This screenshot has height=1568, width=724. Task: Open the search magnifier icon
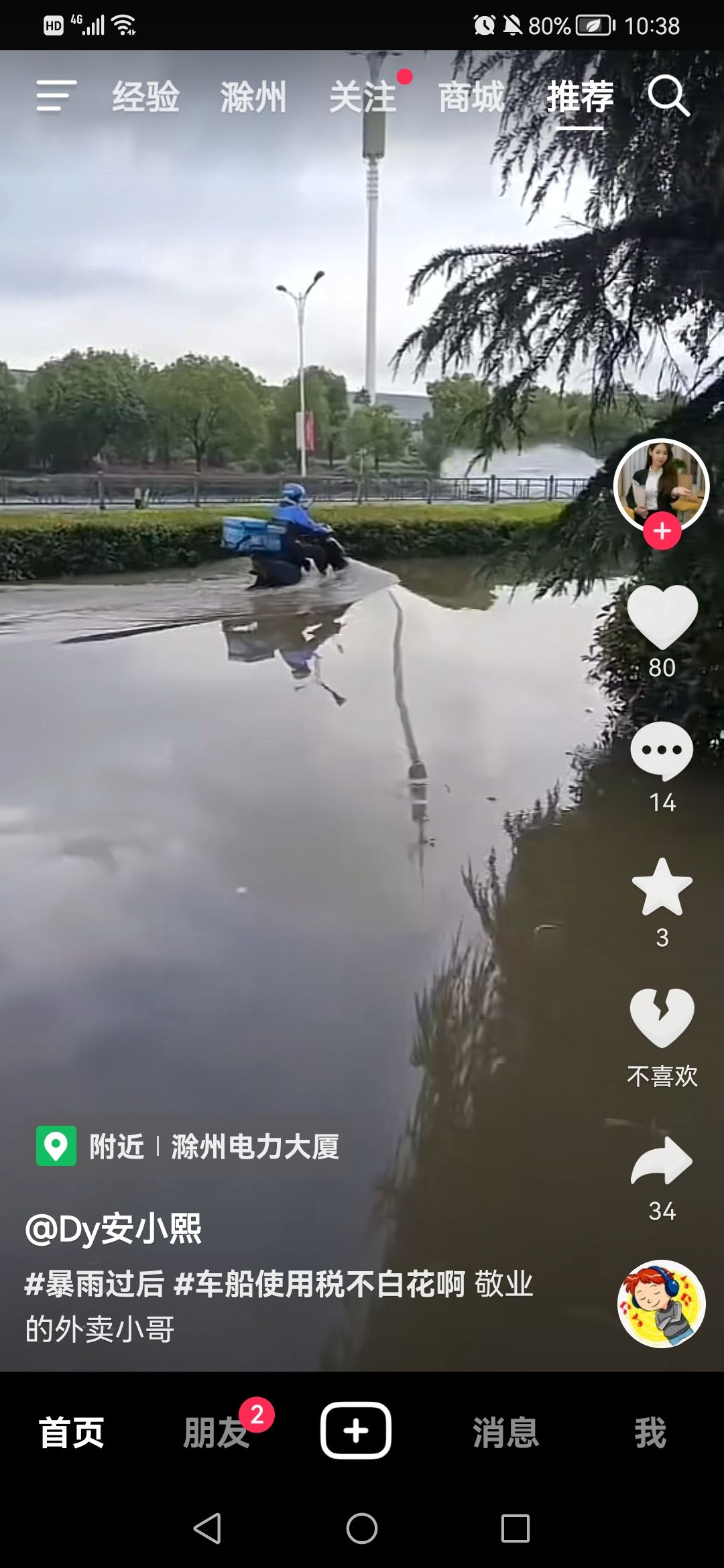pos(668,96)
